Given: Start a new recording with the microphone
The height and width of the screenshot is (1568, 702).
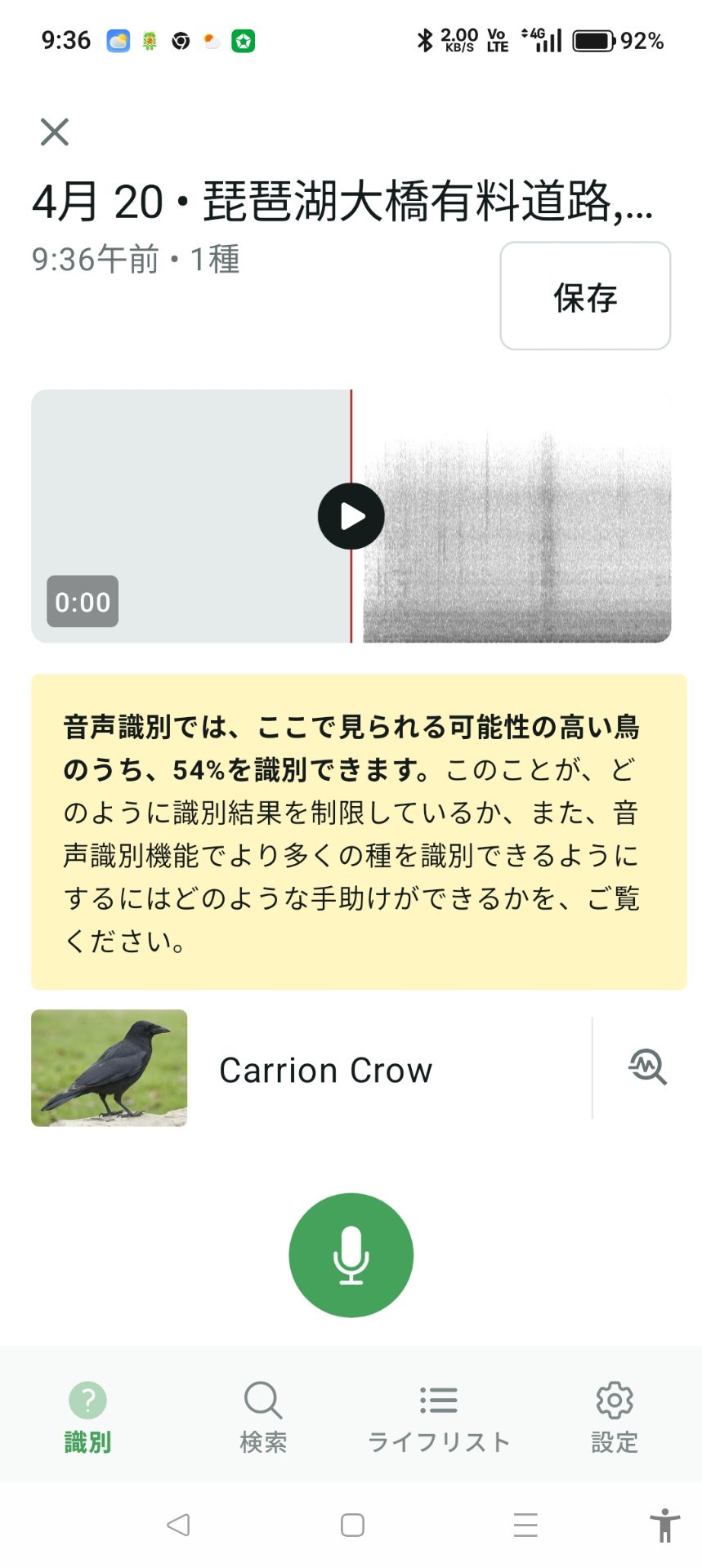Looking at the screenshot, I should 351,1255.
